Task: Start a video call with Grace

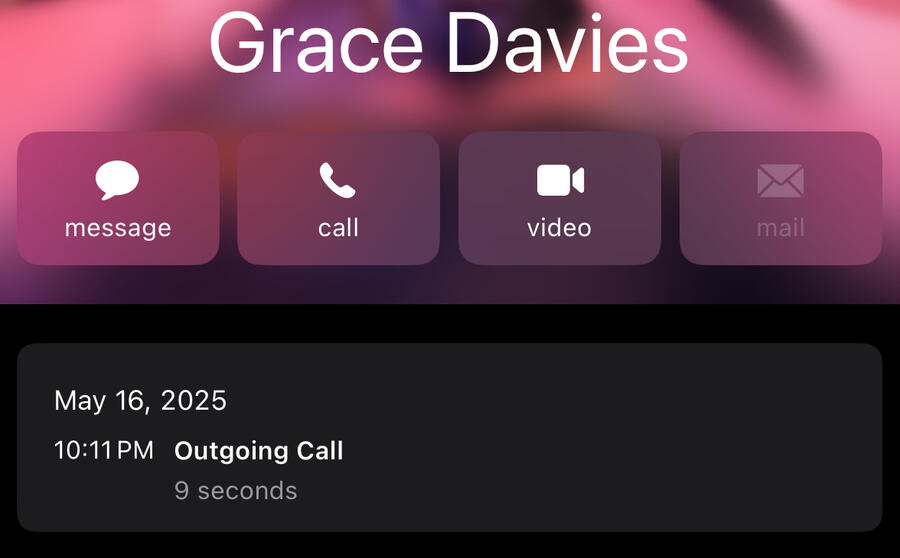Action: pos(559,199)
